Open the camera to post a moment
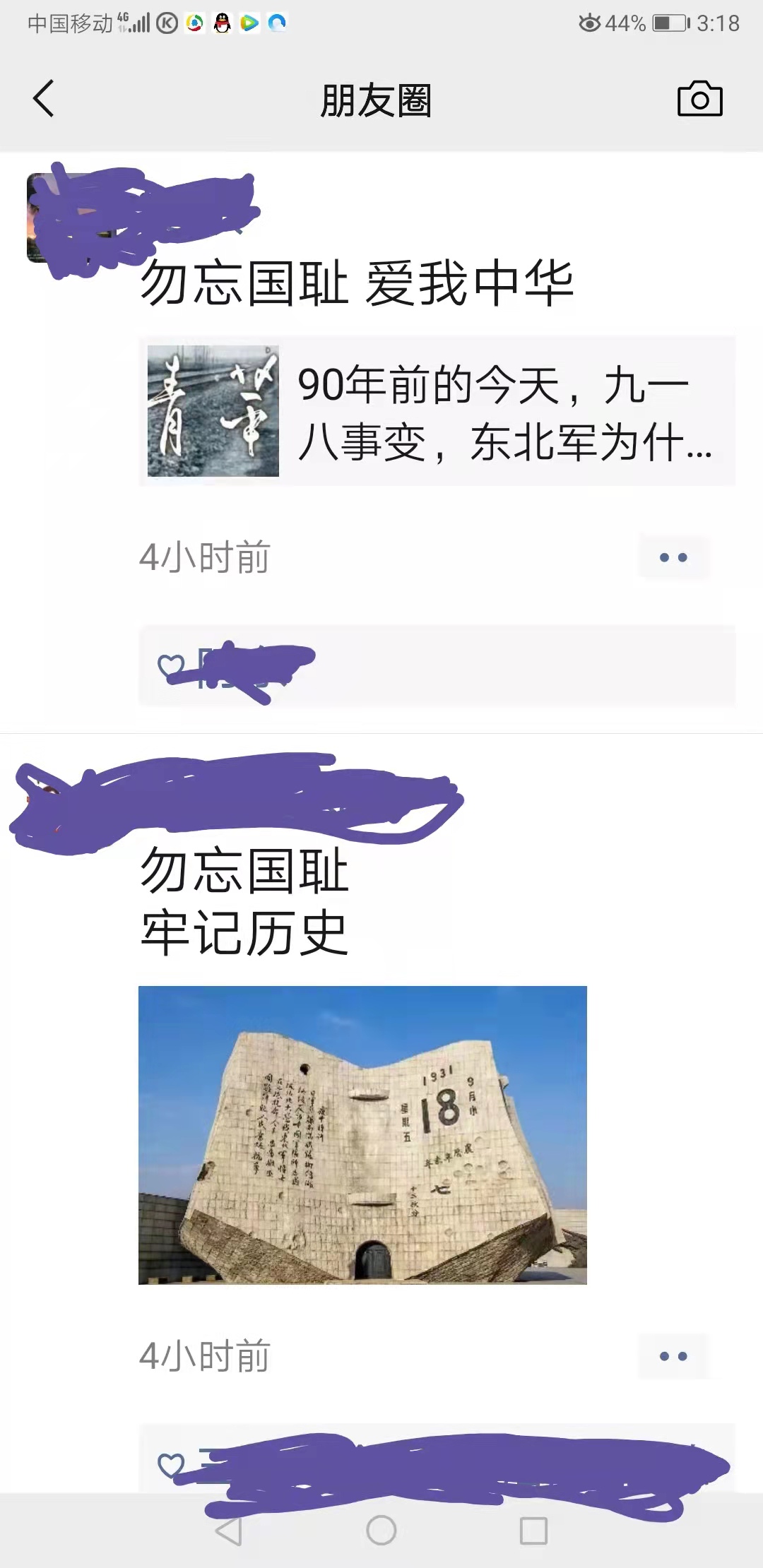The height and width of the screenshot is (1568, 763). pyautogui.click(x=699, y=99)
